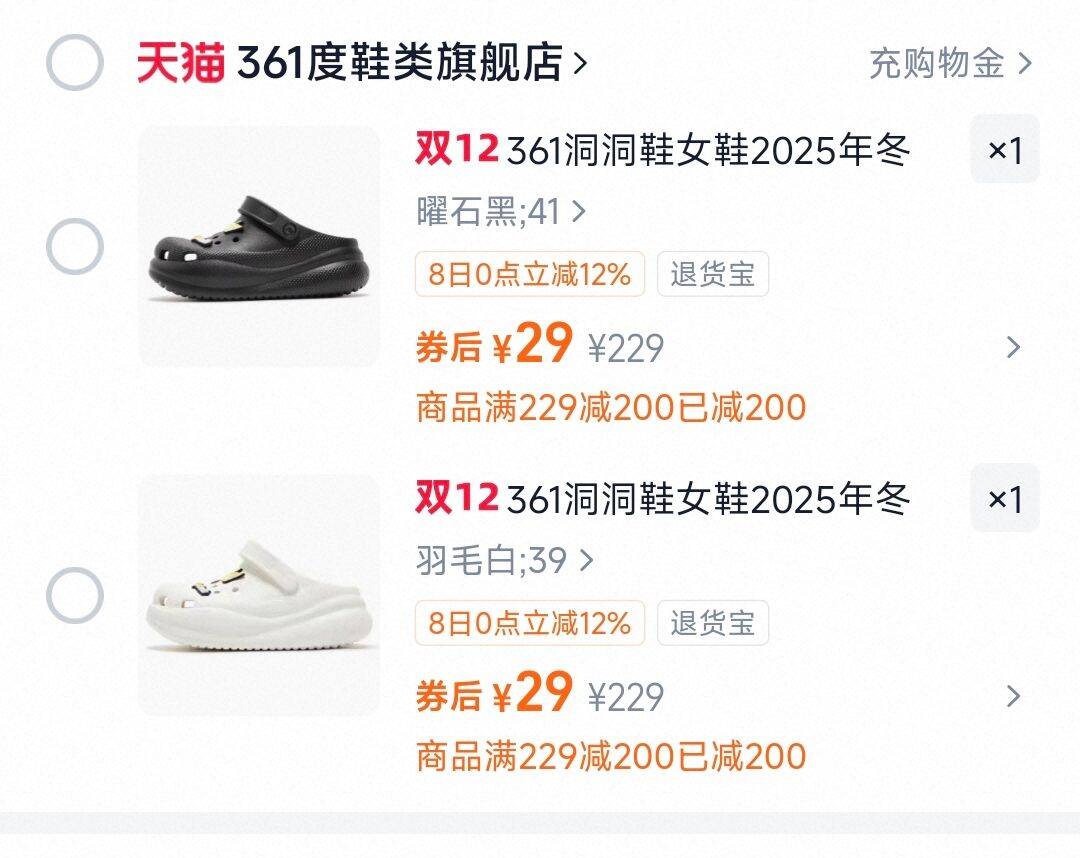Expand price details for the white clogs
This screenshot has height=858, width=1080.
pyautogui.click(x=1013, y=697)
